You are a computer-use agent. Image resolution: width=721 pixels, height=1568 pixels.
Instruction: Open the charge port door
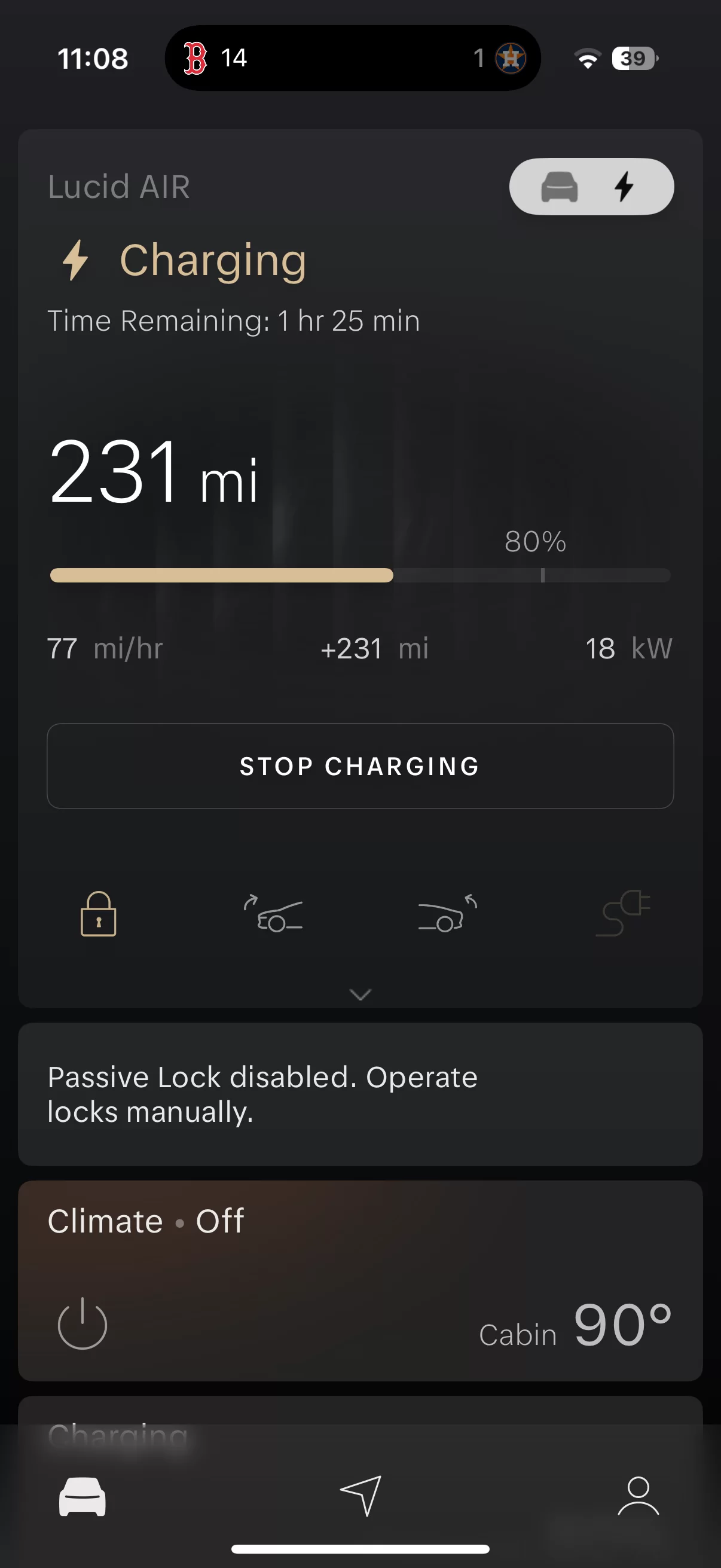(623, 913)
